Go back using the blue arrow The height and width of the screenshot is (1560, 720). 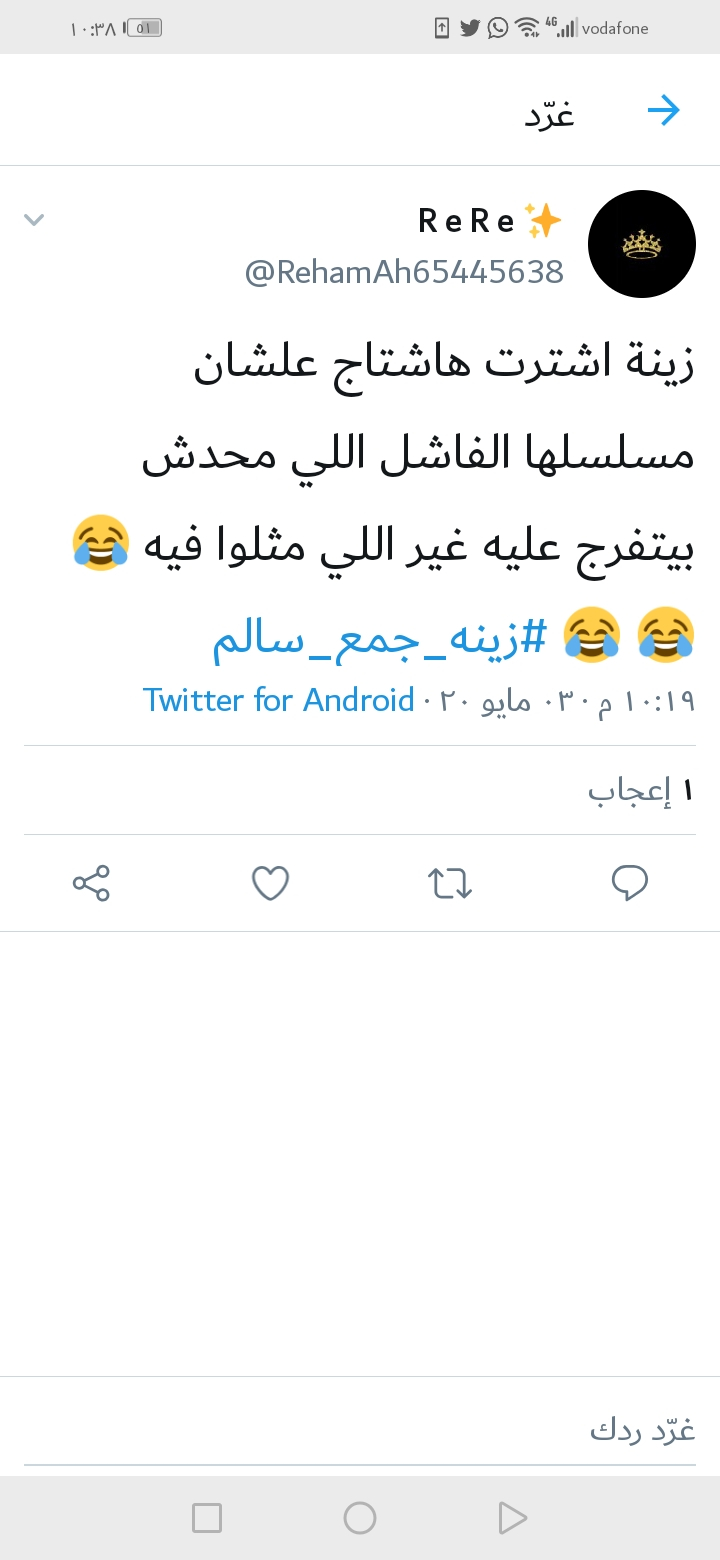(663, 110)
